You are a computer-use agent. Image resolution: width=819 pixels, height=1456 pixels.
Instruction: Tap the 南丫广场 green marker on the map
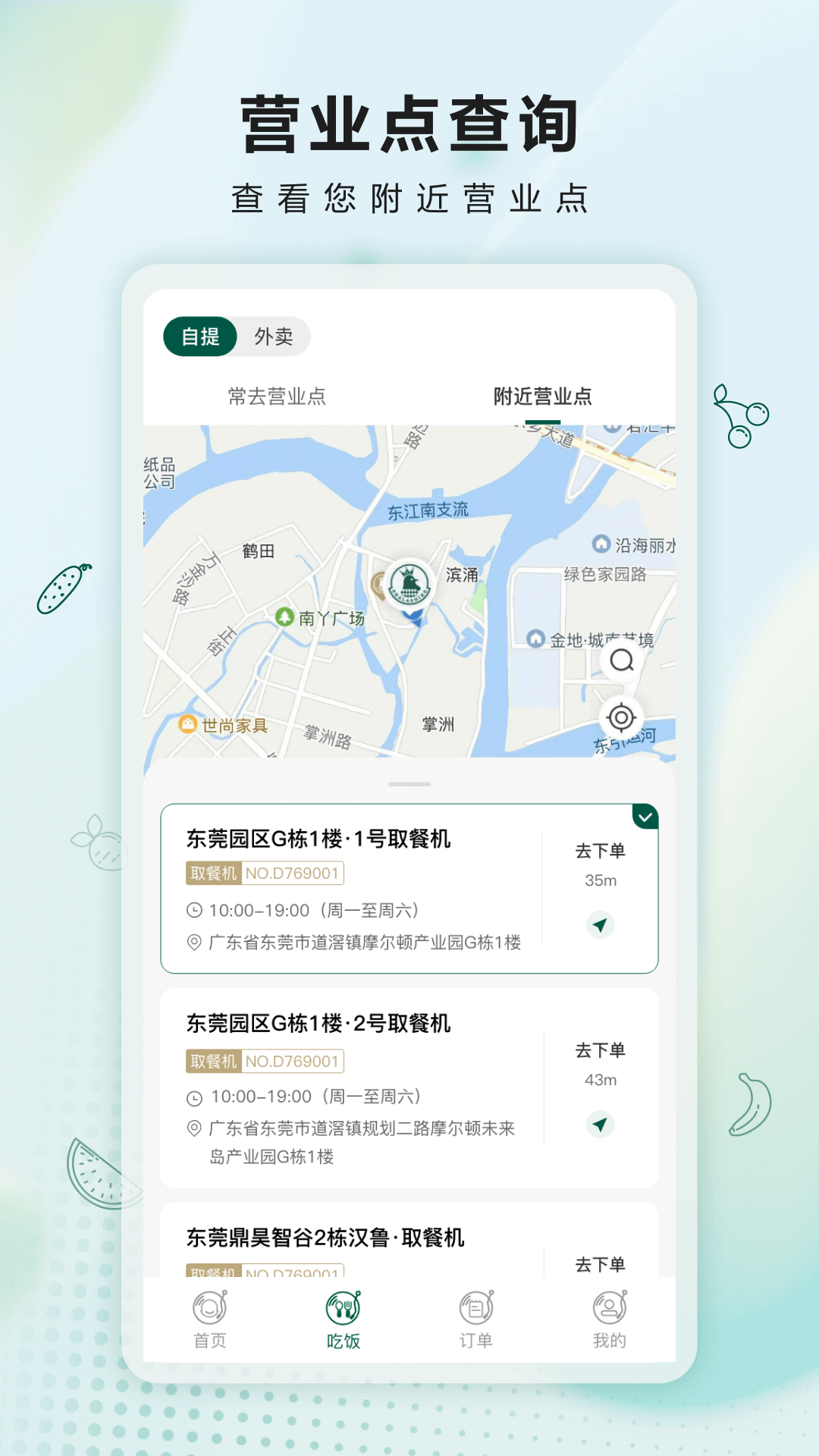tap(284, 618)
